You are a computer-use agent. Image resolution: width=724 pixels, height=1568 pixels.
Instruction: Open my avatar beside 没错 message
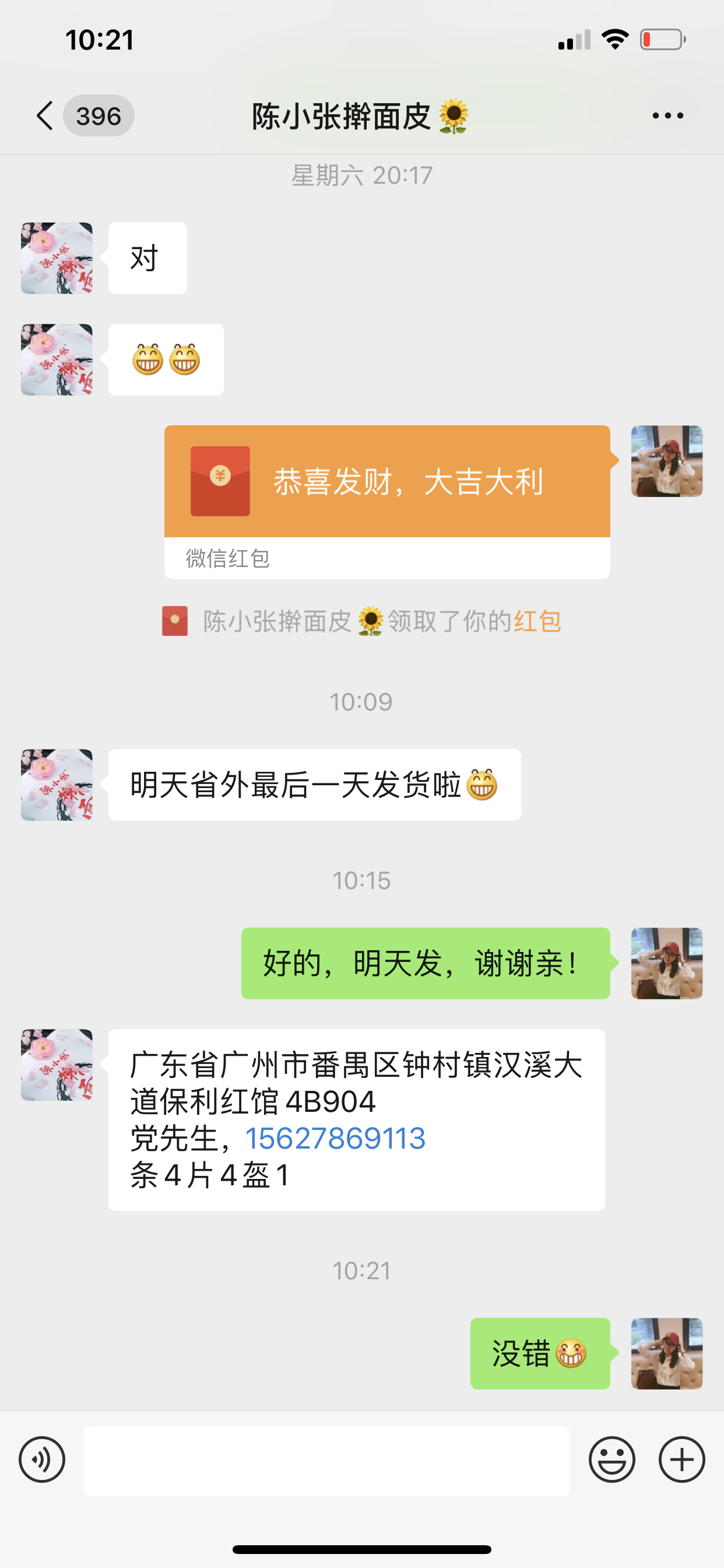click(x=667, y=1353)
